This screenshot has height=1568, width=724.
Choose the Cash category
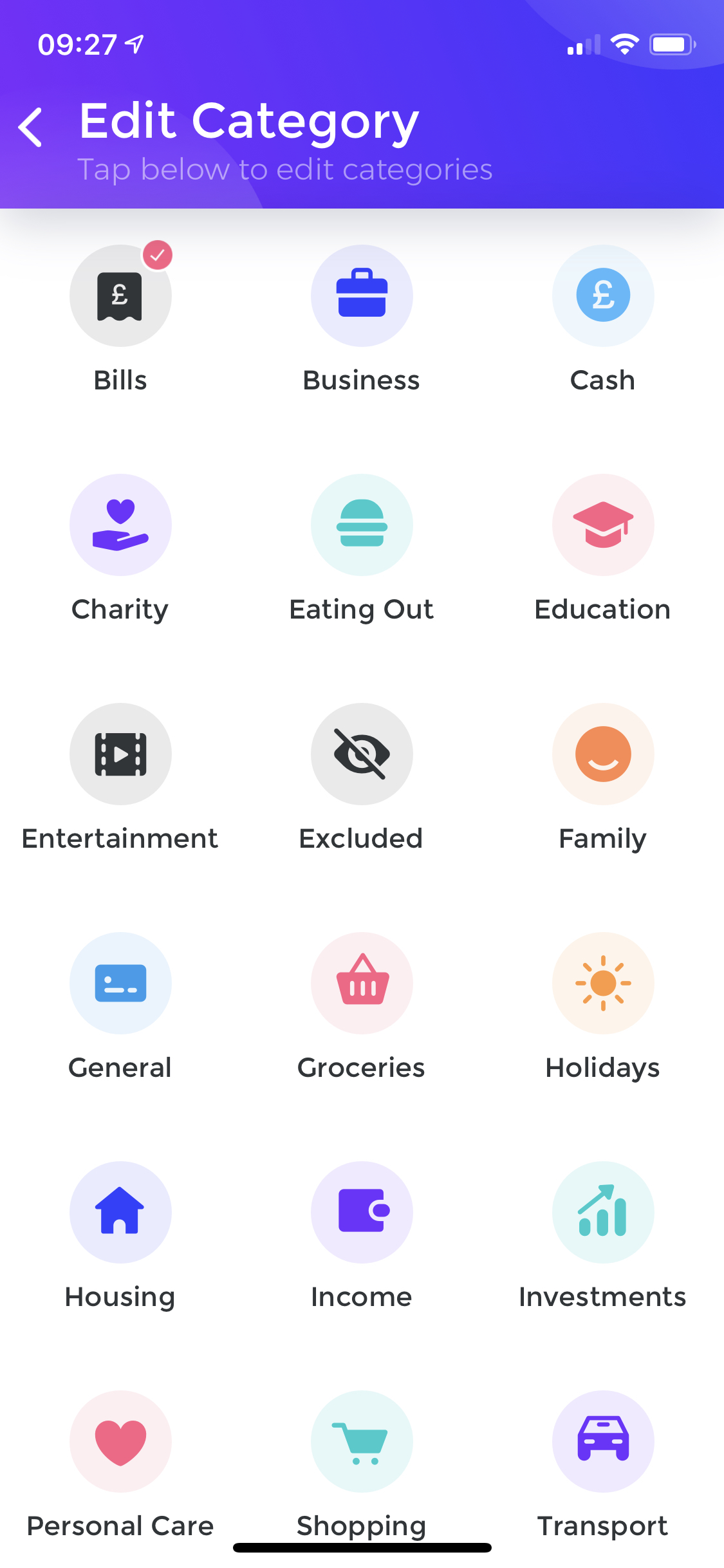coord(603,295)
